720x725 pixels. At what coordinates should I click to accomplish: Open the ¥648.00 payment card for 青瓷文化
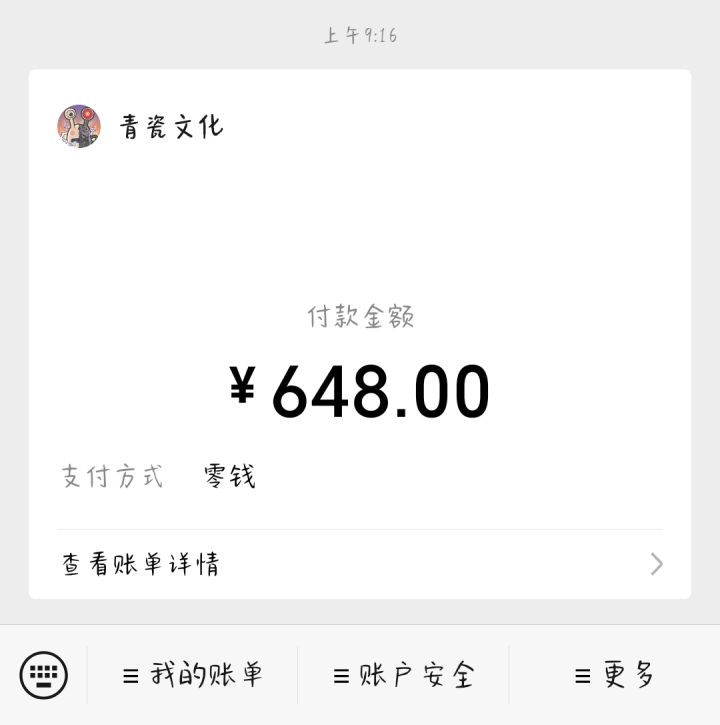coord(360,334)
